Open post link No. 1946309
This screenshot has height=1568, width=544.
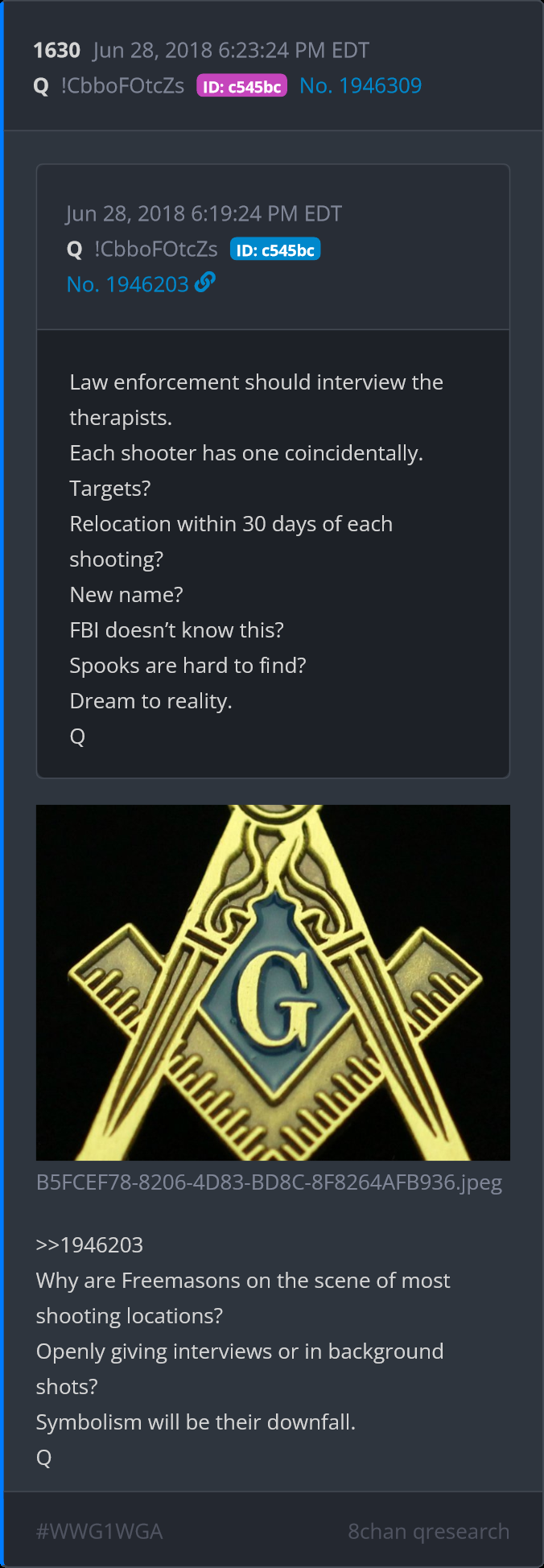(x=360, y=86)
